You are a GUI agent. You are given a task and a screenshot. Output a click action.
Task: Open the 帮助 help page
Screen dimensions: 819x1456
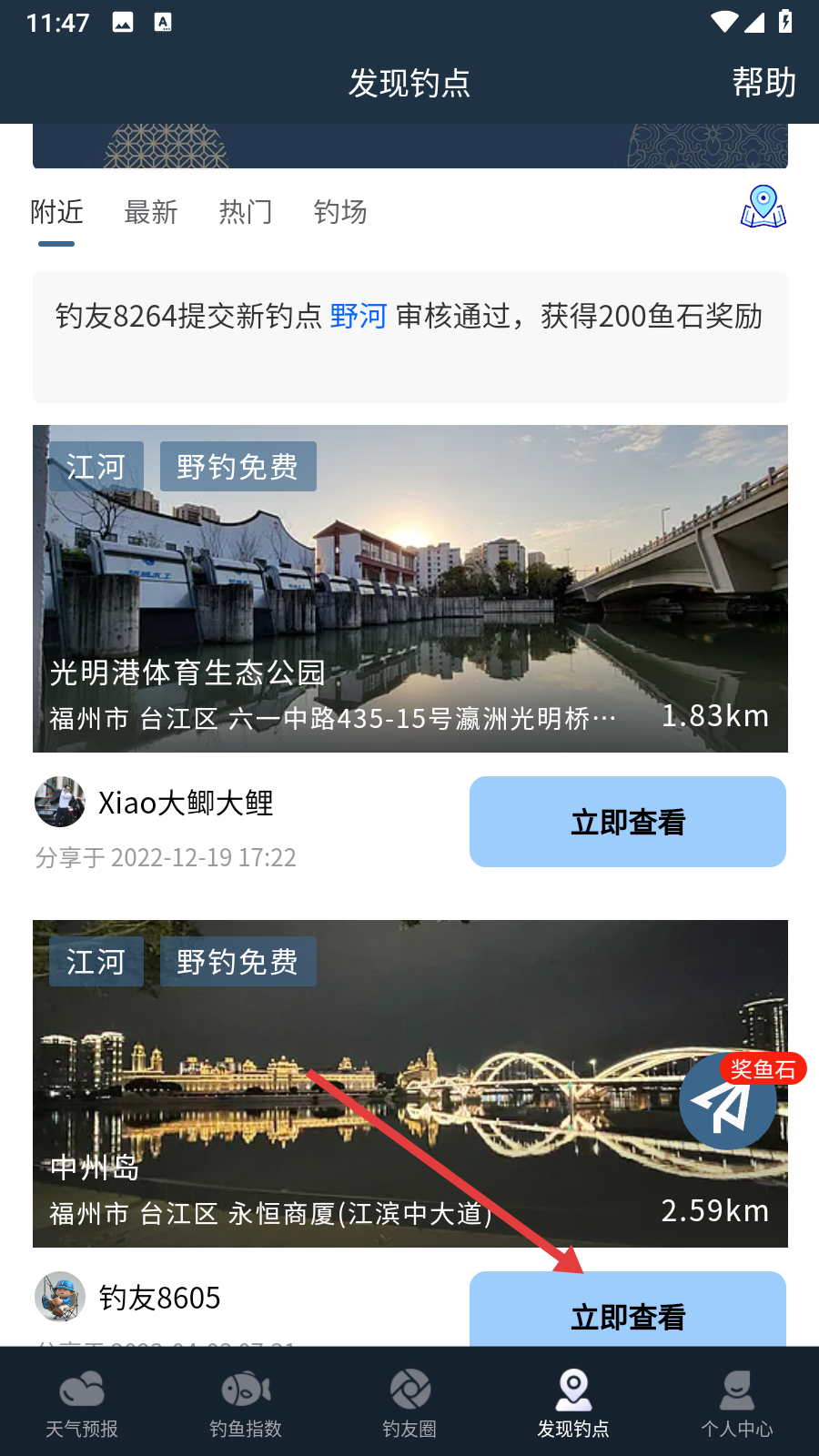[763, 83]
